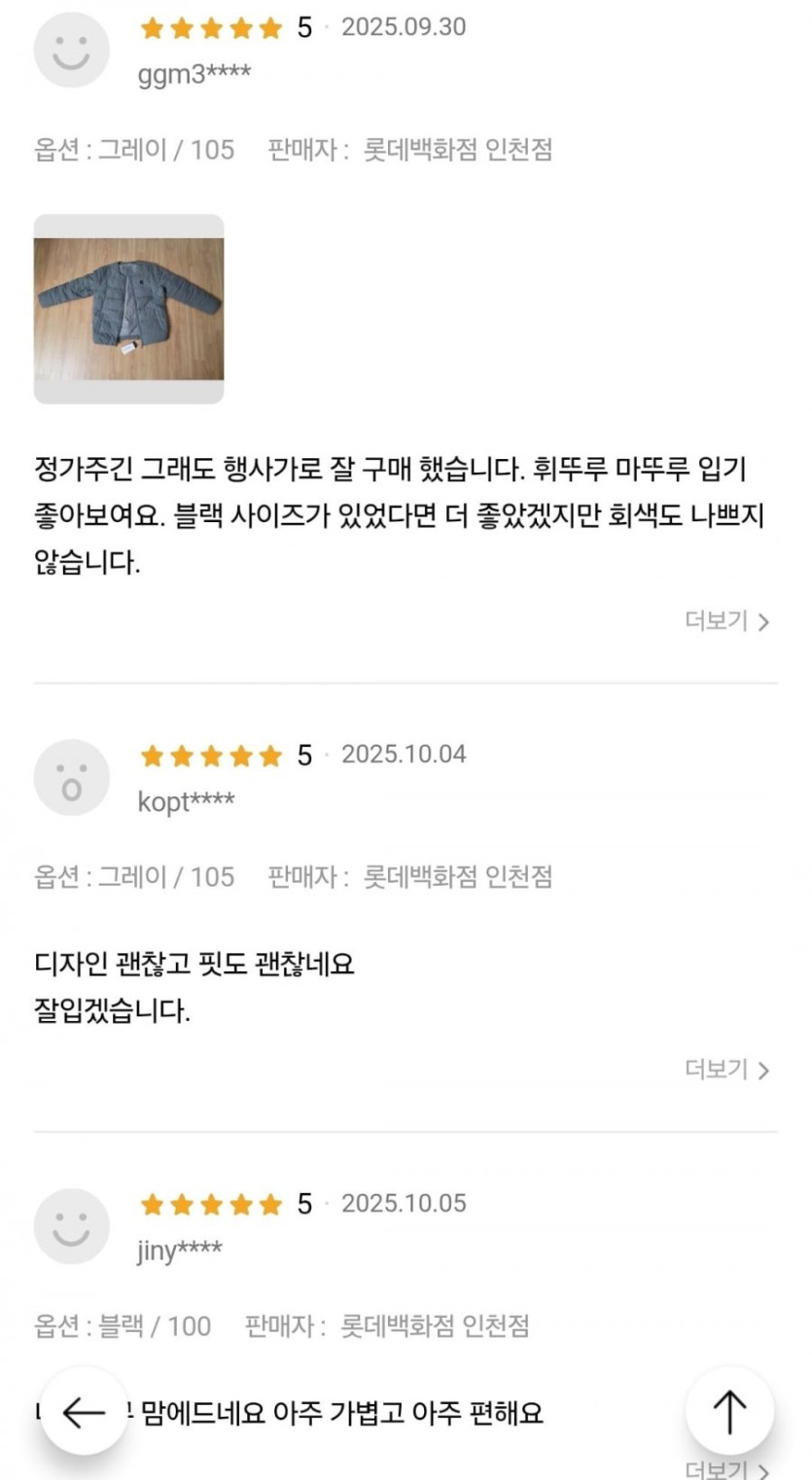Jump to the top of the page

coord(730,1412)
